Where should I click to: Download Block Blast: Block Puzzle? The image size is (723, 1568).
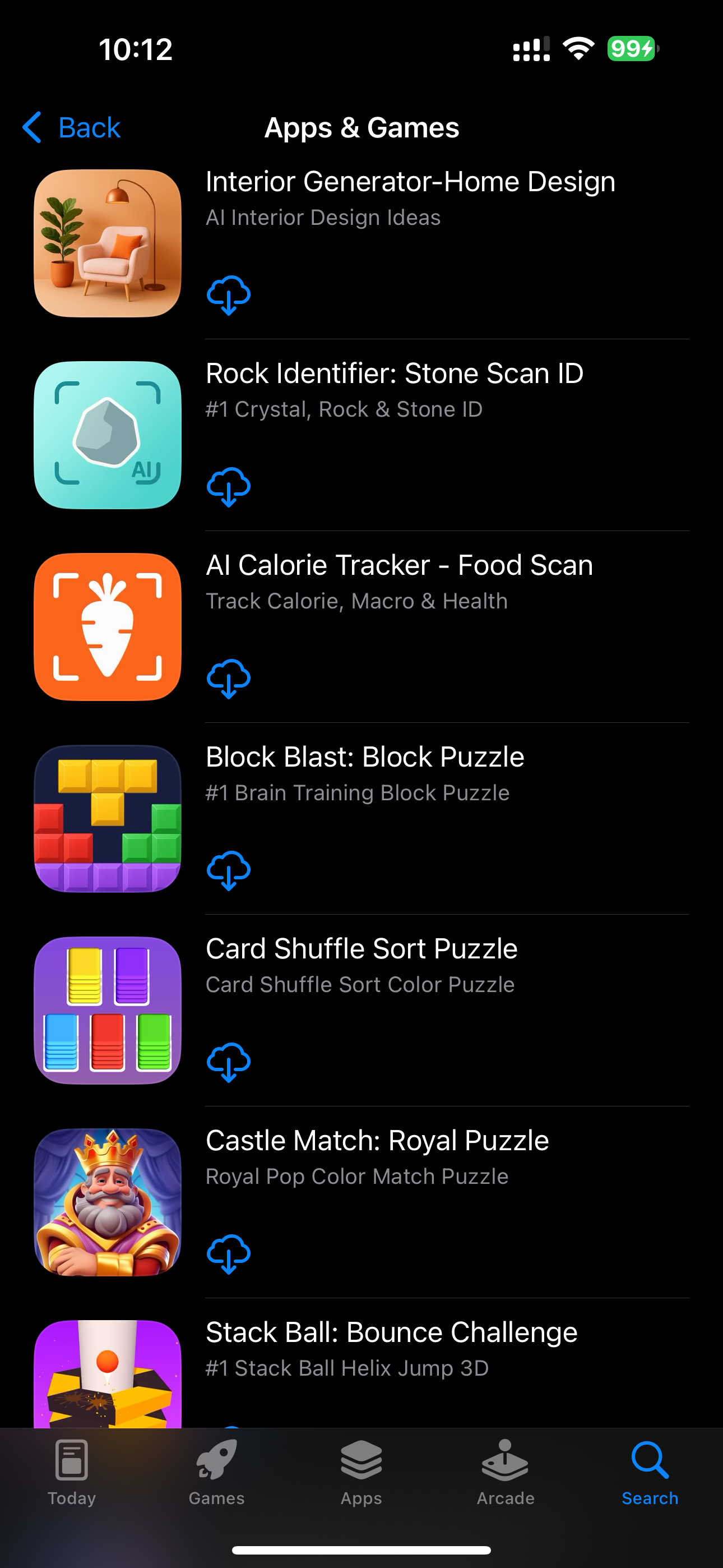[228, 870]
